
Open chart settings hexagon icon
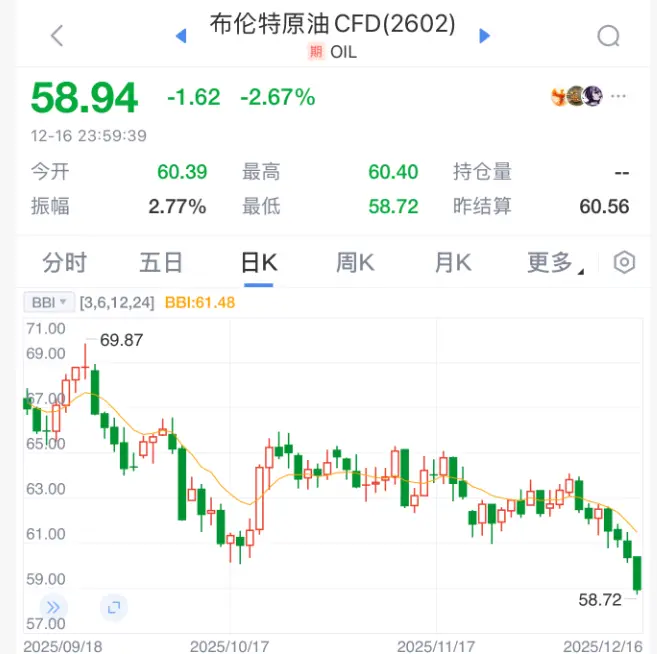pyautogui.click(x=624, y=263)
